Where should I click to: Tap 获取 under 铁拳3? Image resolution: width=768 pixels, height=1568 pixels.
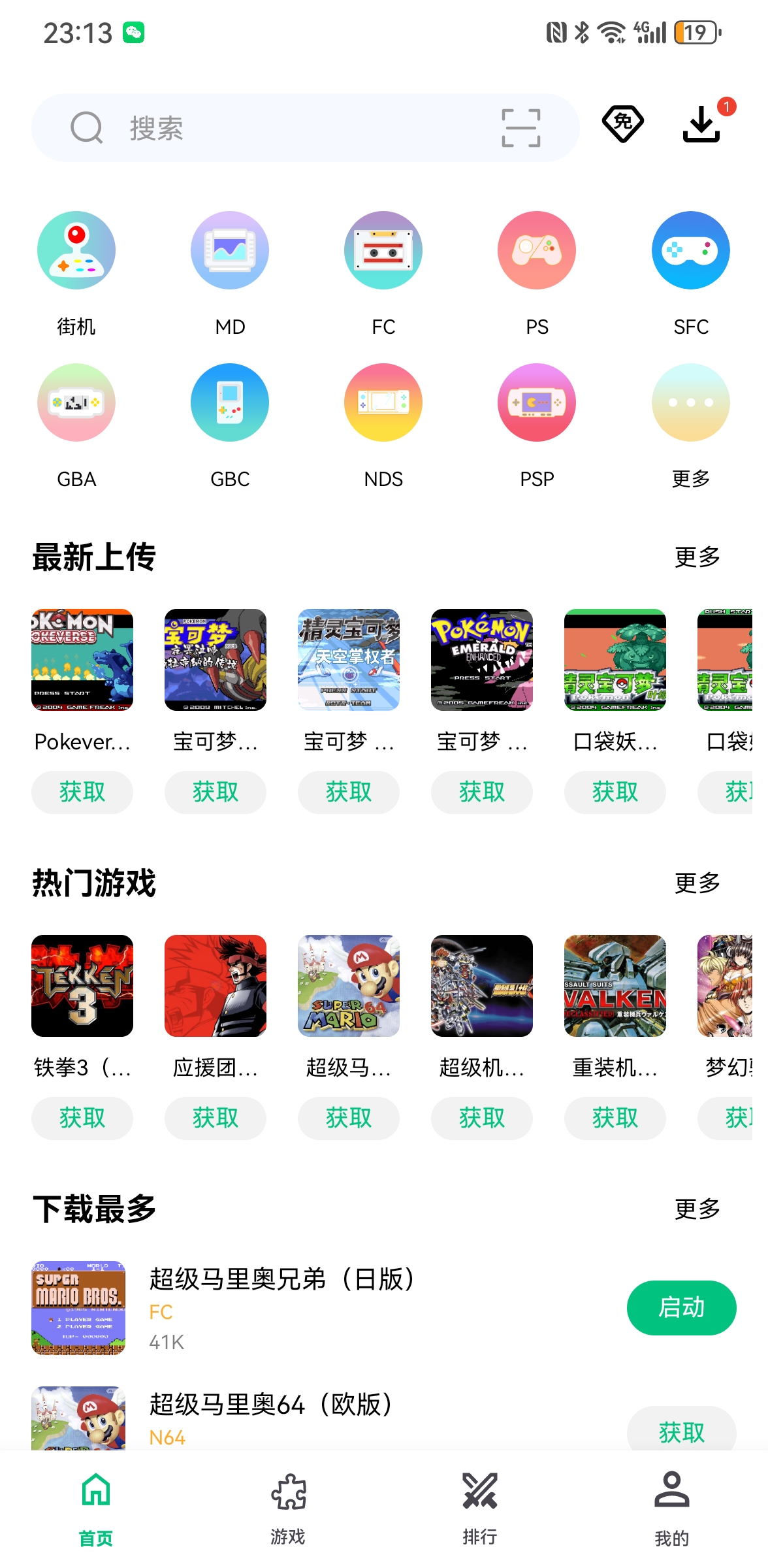click(x=82, y=1118)
